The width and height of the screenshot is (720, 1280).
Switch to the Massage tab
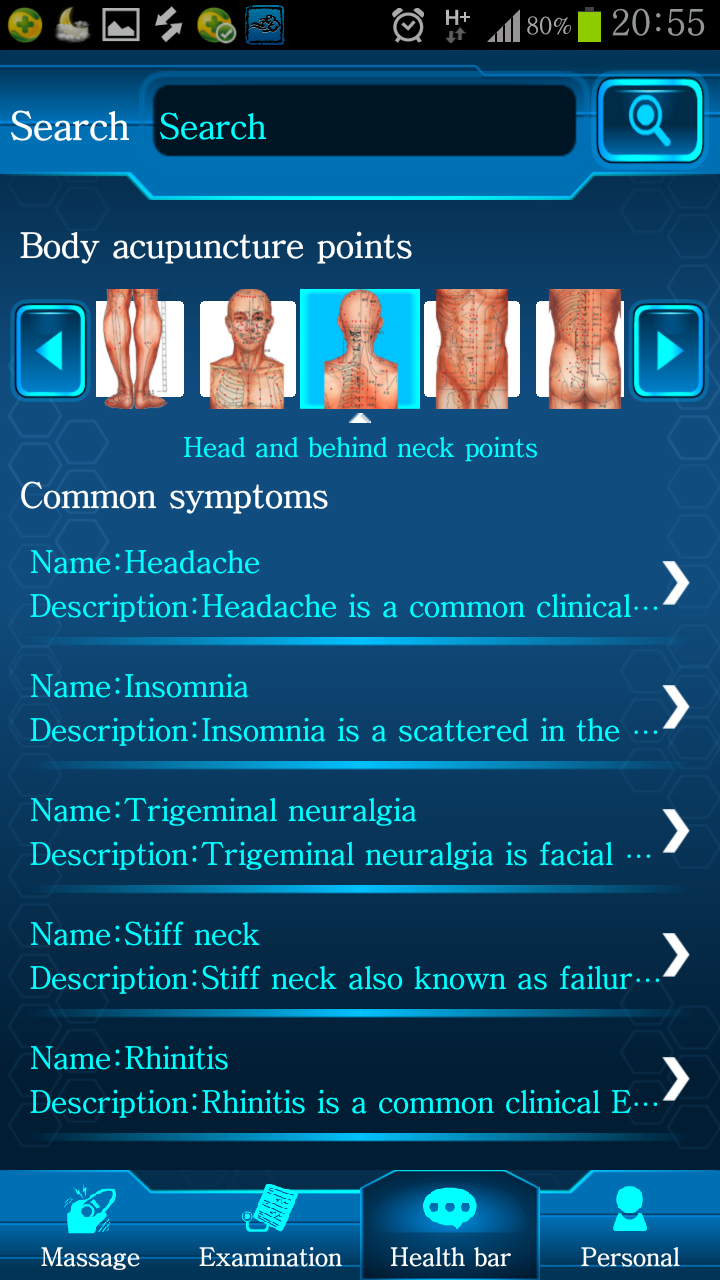point(90,1228)
